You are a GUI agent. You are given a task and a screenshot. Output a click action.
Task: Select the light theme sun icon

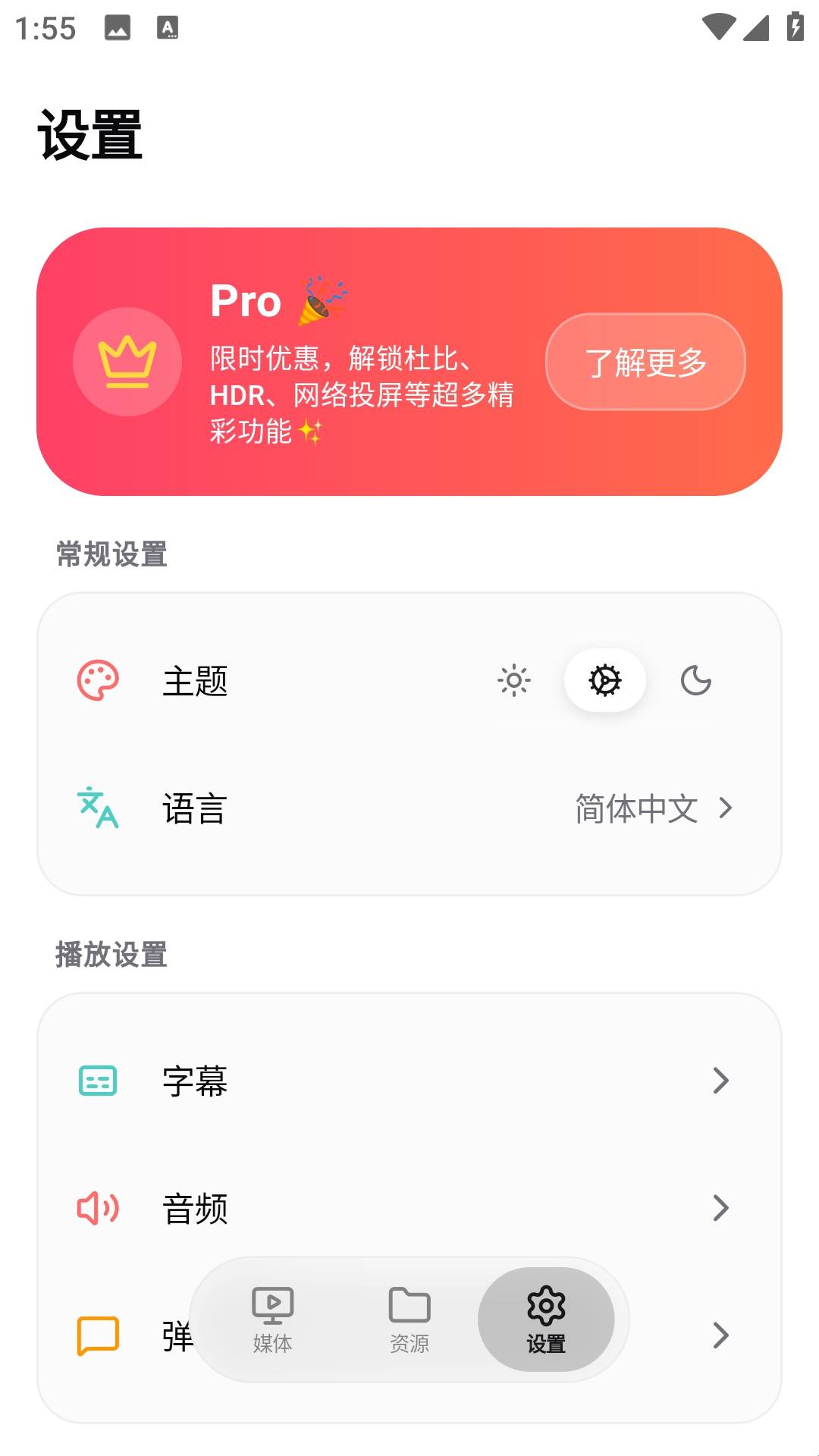pyautogui.click(x=514, y=680)
